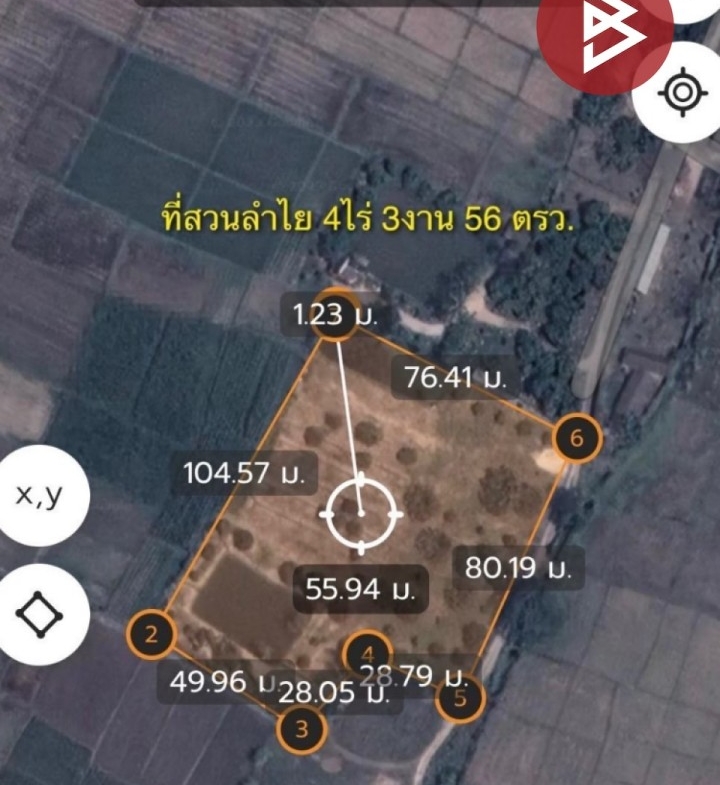
Task: Select vertex marker 5
Action: pos(460,698)
